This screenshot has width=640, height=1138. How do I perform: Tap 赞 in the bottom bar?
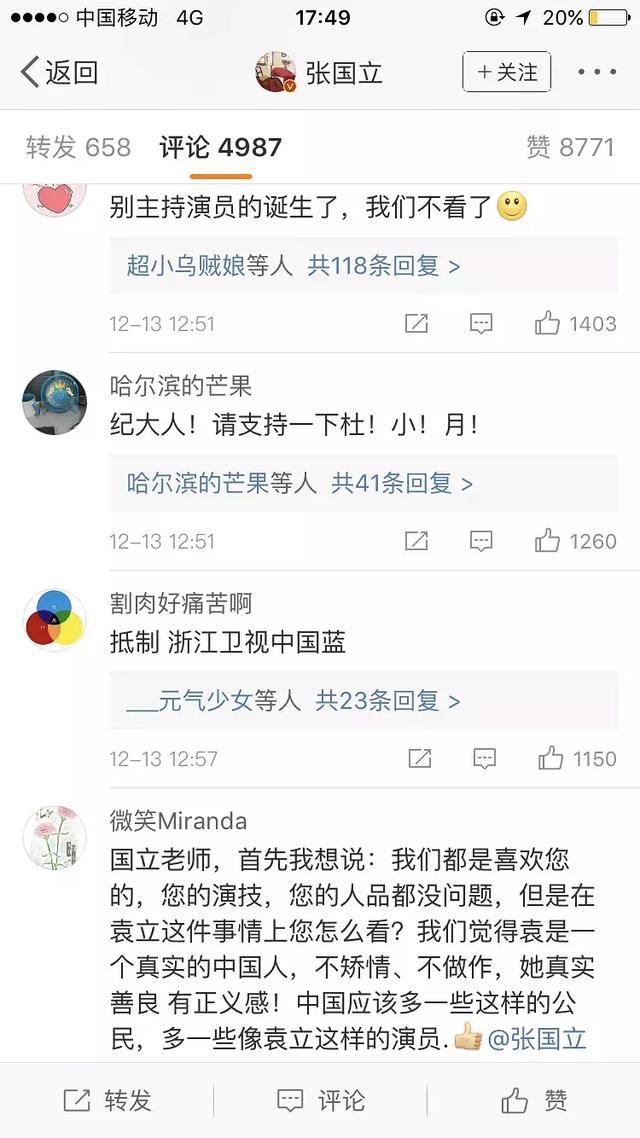(534, 1101)
